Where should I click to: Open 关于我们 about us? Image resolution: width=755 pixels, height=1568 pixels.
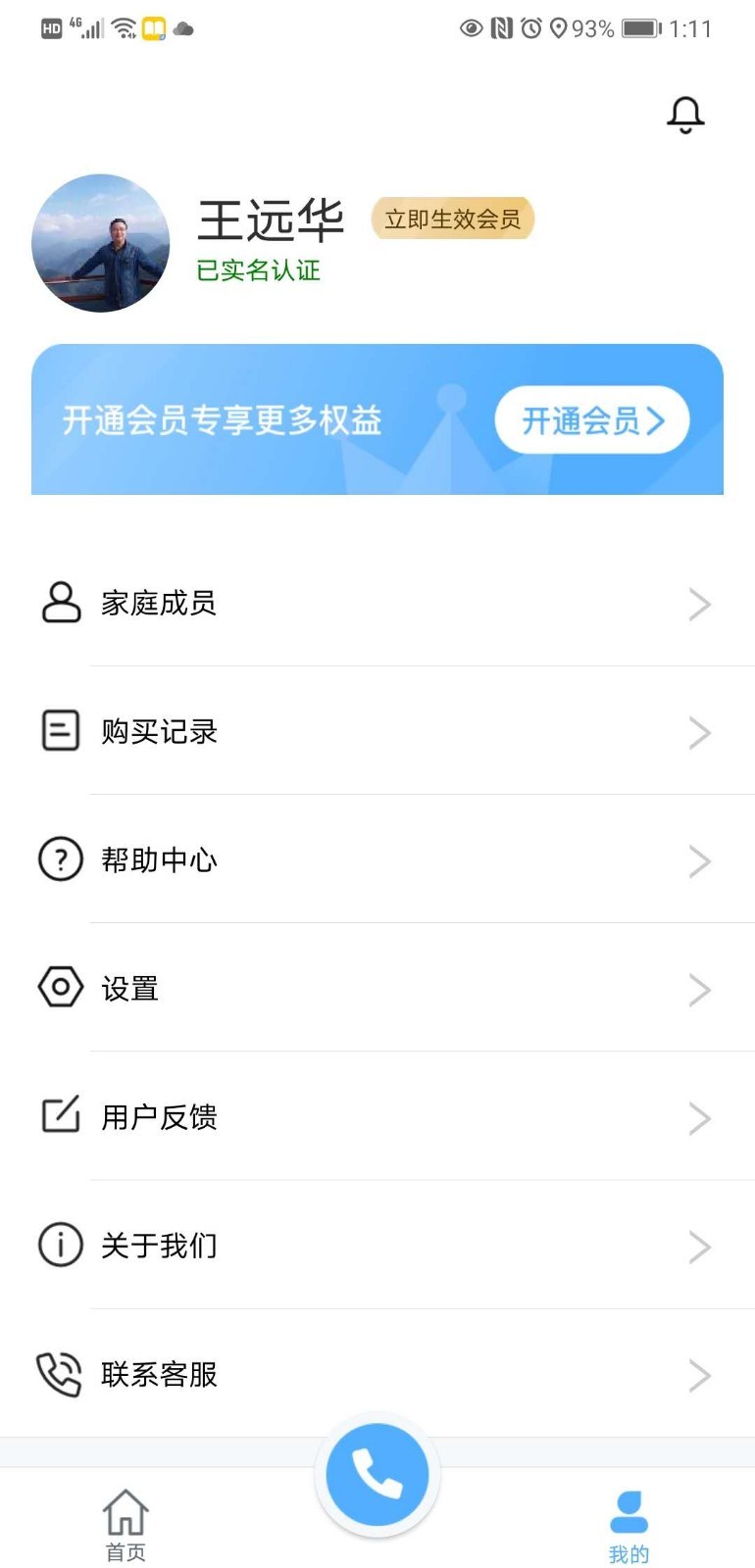pyautogui.click(x=377, y=1246)
